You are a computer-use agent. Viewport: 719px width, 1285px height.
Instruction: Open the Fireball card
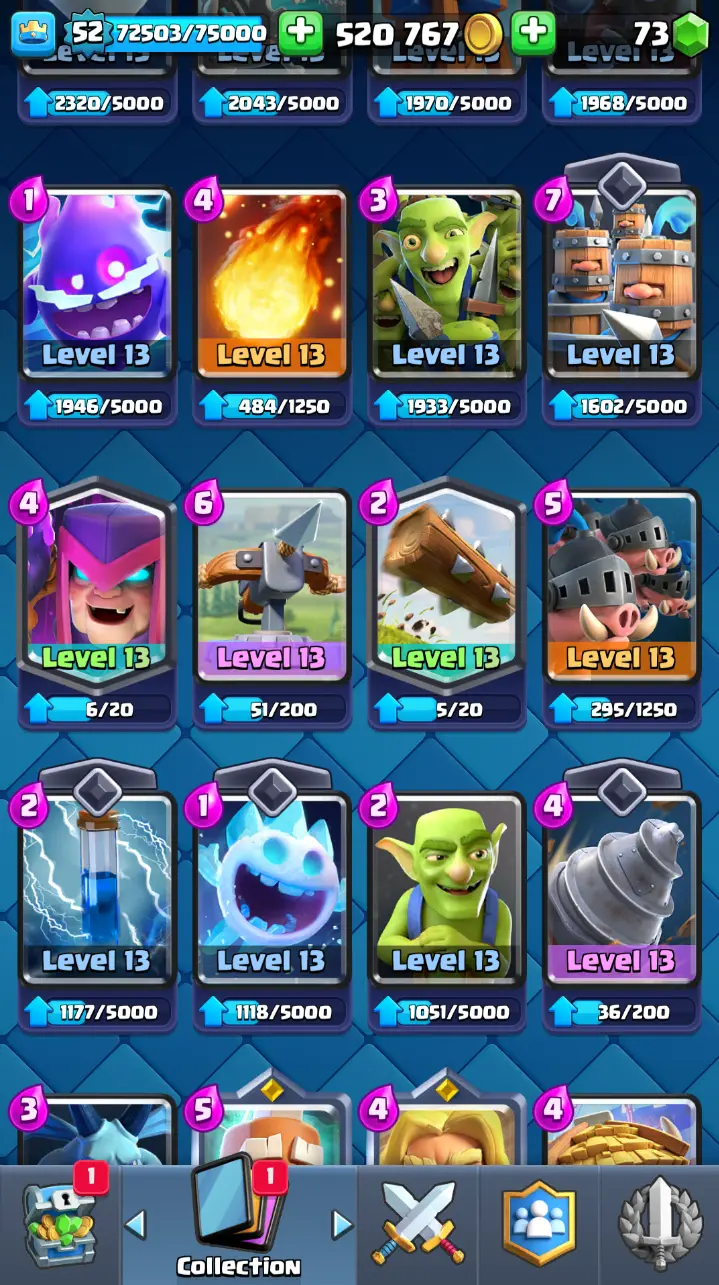tap(271, 290)
